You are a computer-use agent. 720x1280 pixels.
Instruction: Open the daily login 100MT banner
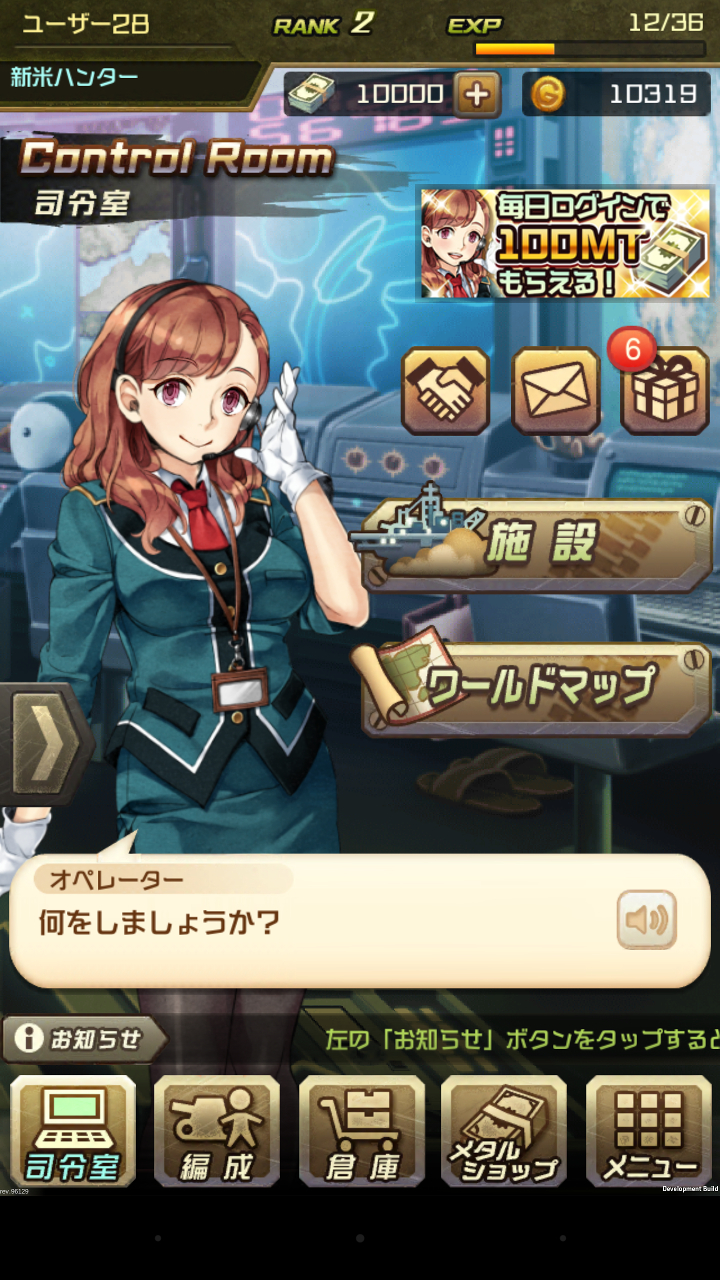point(565,244)
